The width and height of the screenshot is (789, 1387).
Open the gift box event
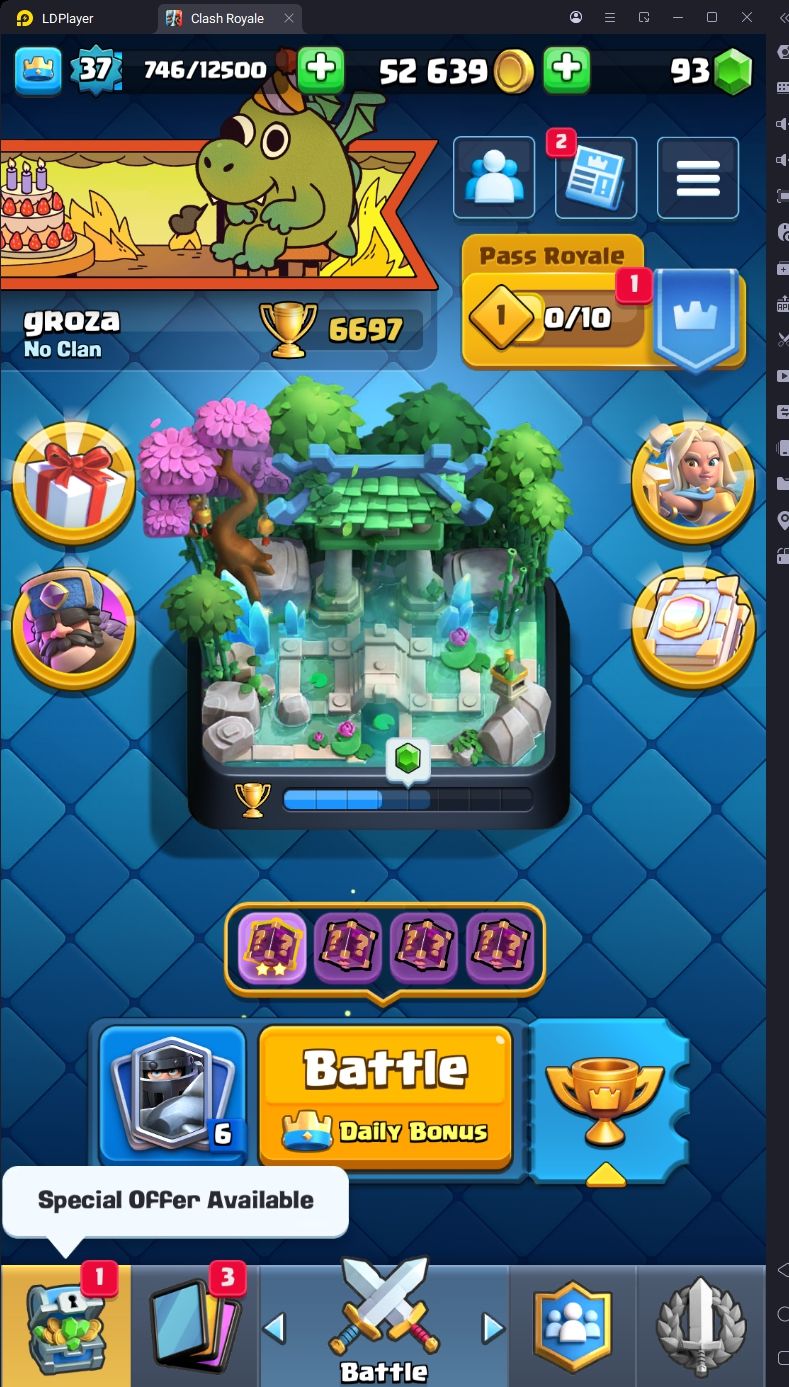tap(73, 481)
